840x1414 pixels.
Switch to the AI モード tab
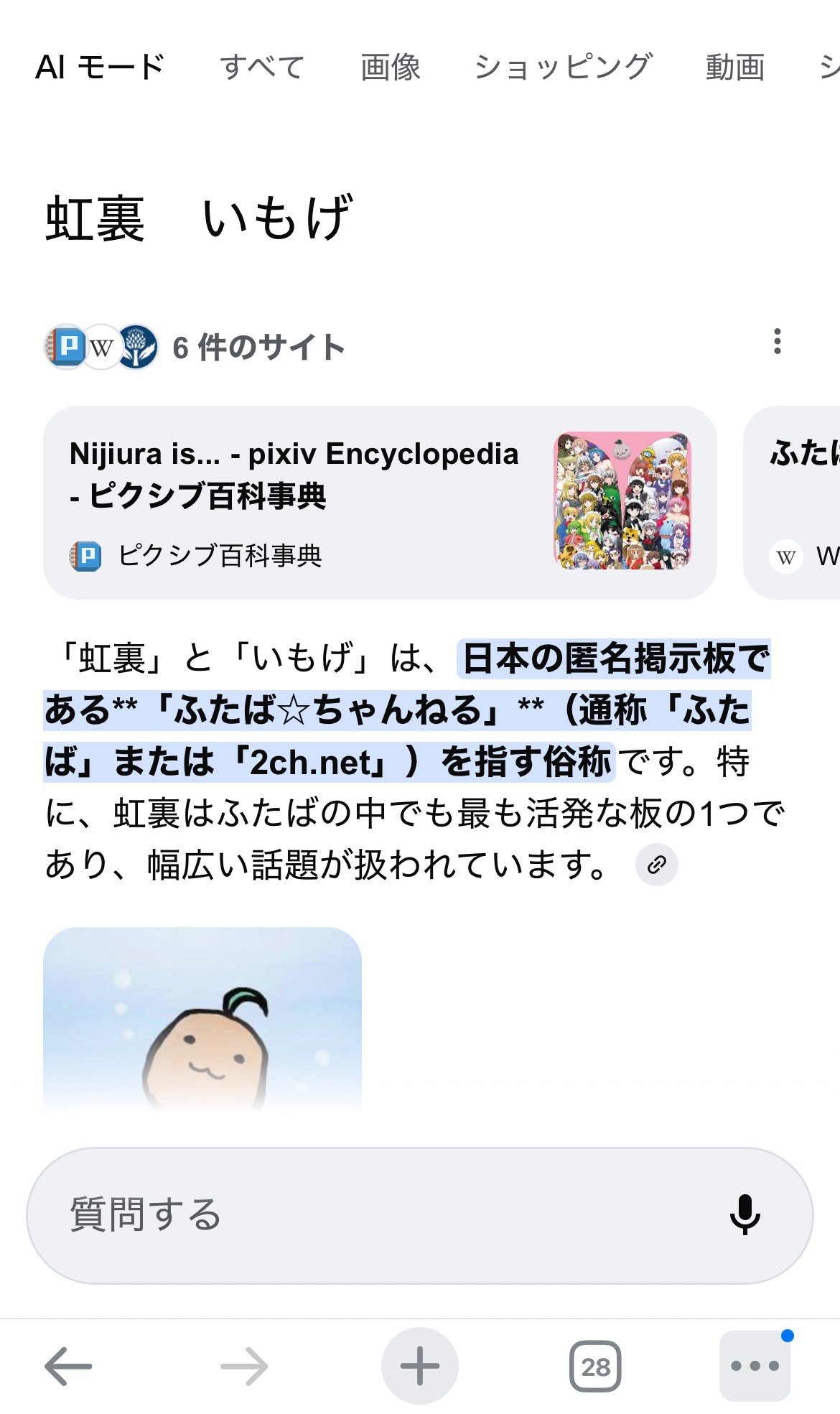click(x=101, y=68)
